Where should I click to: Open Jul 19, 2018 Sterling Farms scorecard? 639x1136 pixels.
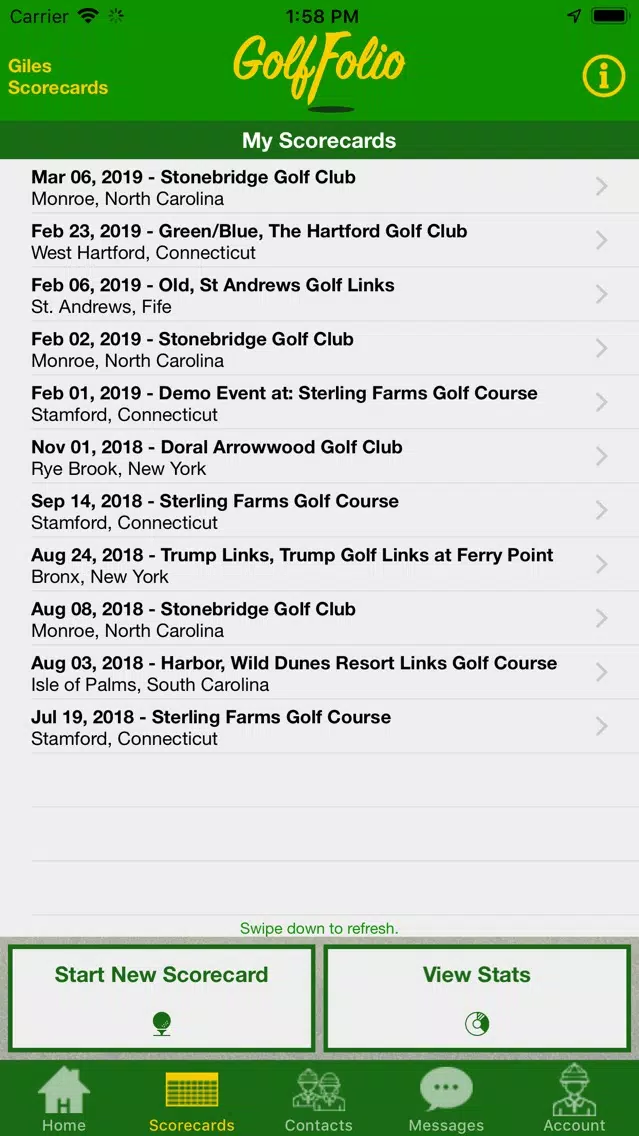click(320, 727)
